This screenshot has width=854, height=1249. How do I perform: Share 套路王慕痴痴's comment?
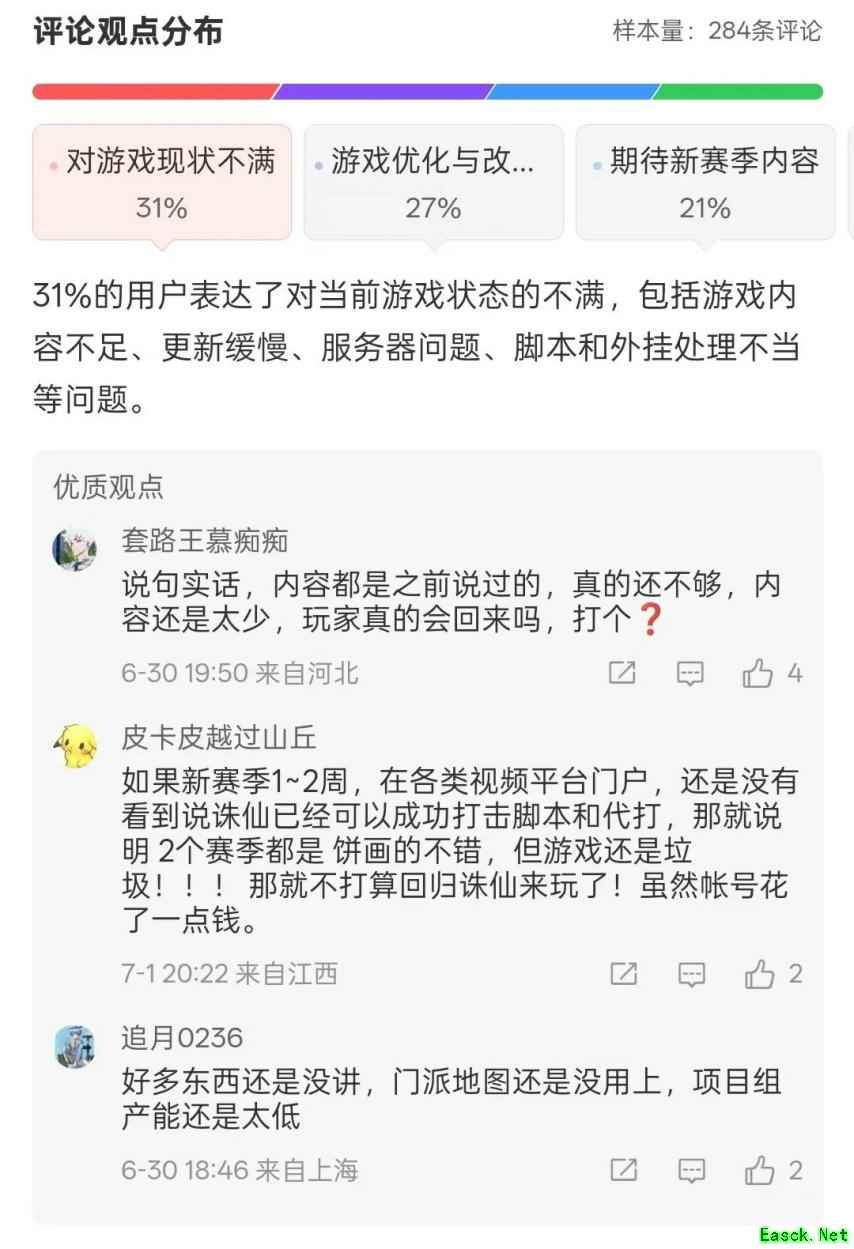(622, 673)
